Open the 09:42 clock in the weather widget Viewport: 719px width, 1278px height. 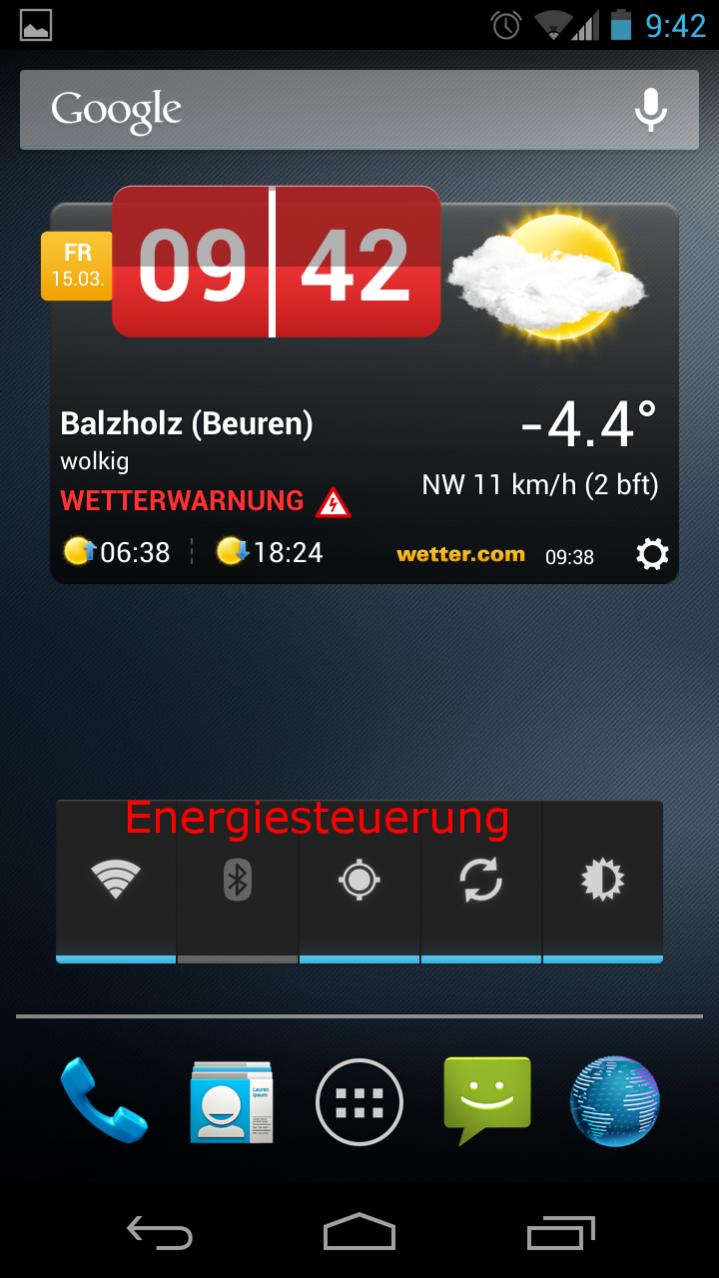pyautogui.click(x=276, y=262)
